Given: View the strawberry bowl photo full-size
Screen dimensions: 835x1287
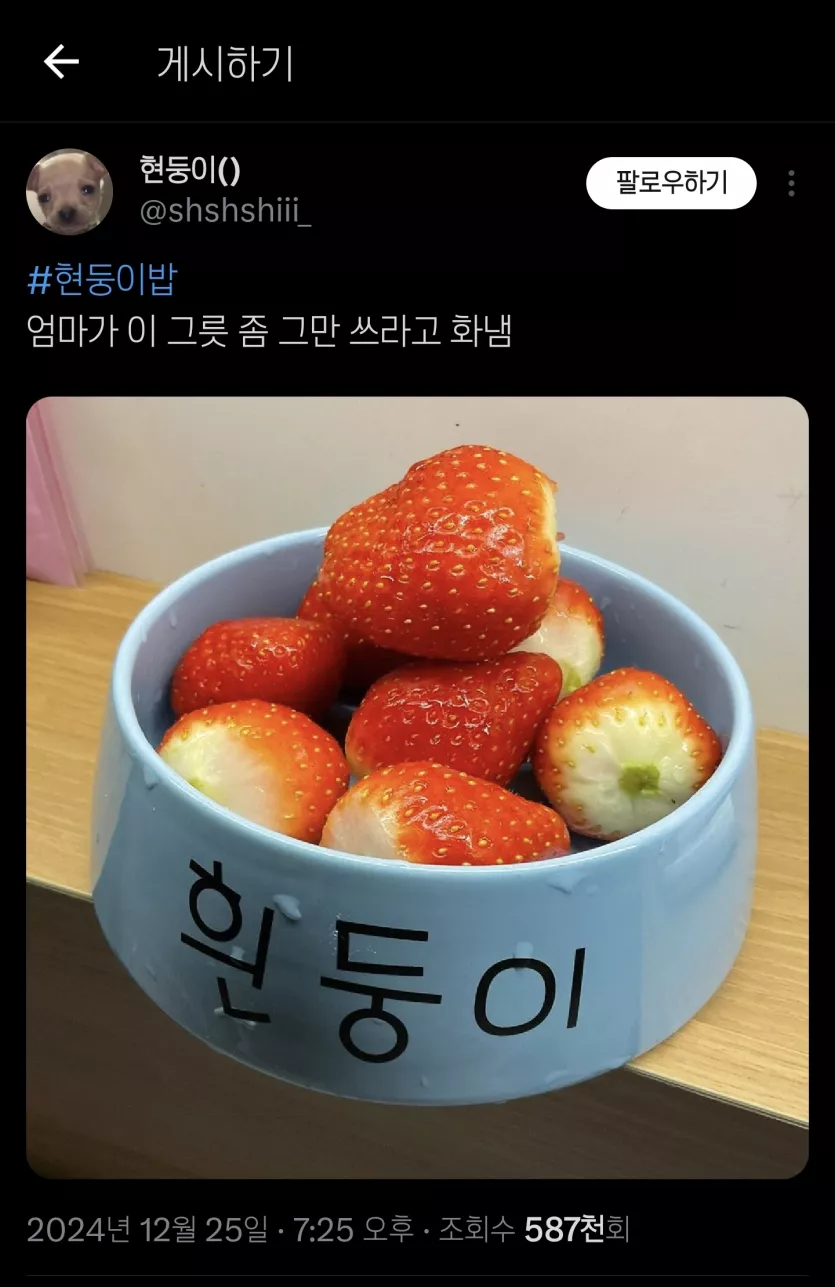Looking at the screenshot, I should point(417,787).
